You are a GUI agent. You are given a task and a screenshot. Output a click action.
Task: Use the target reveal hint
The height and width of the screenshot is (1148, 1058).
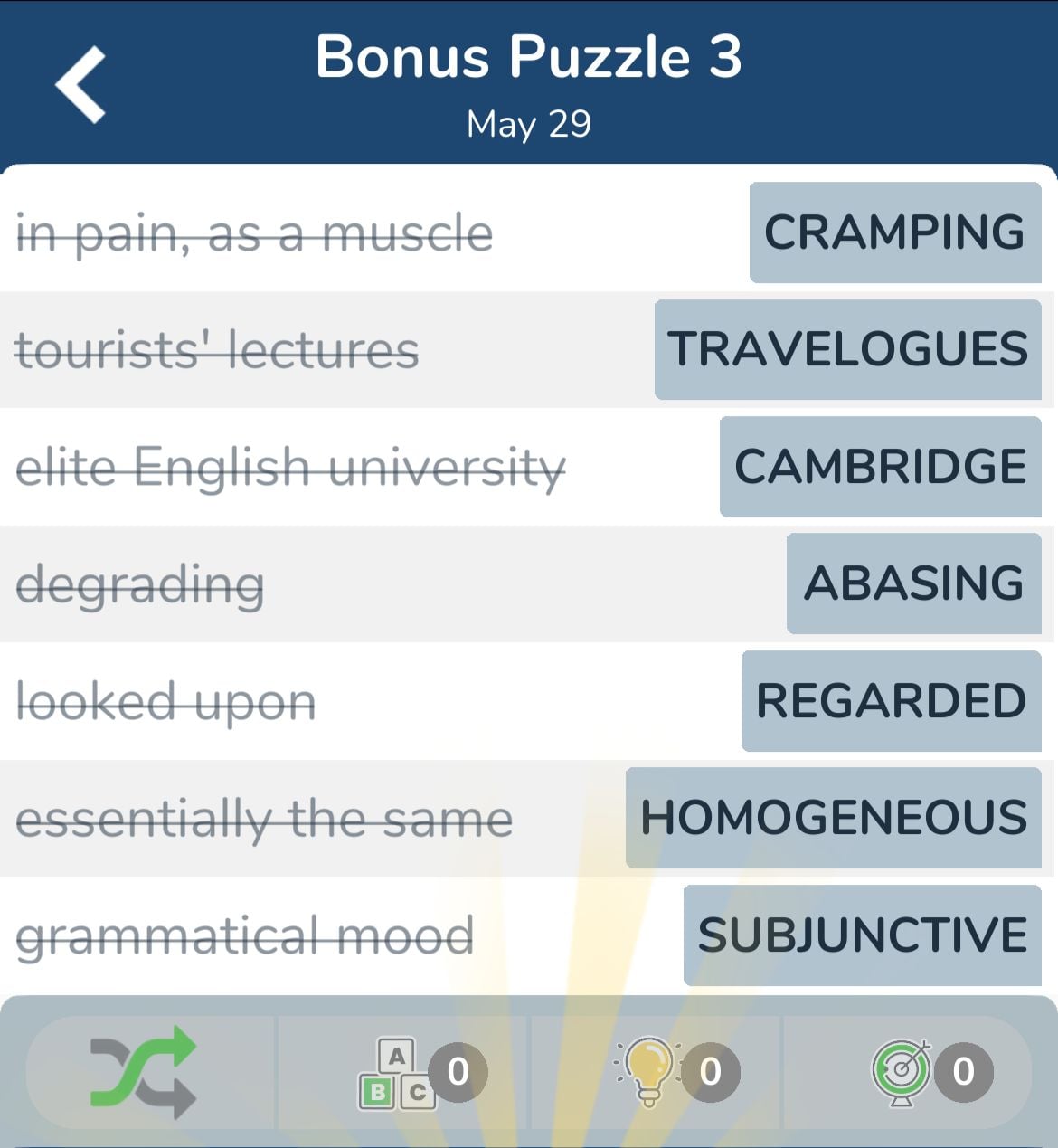click(x=902, y=1071)
